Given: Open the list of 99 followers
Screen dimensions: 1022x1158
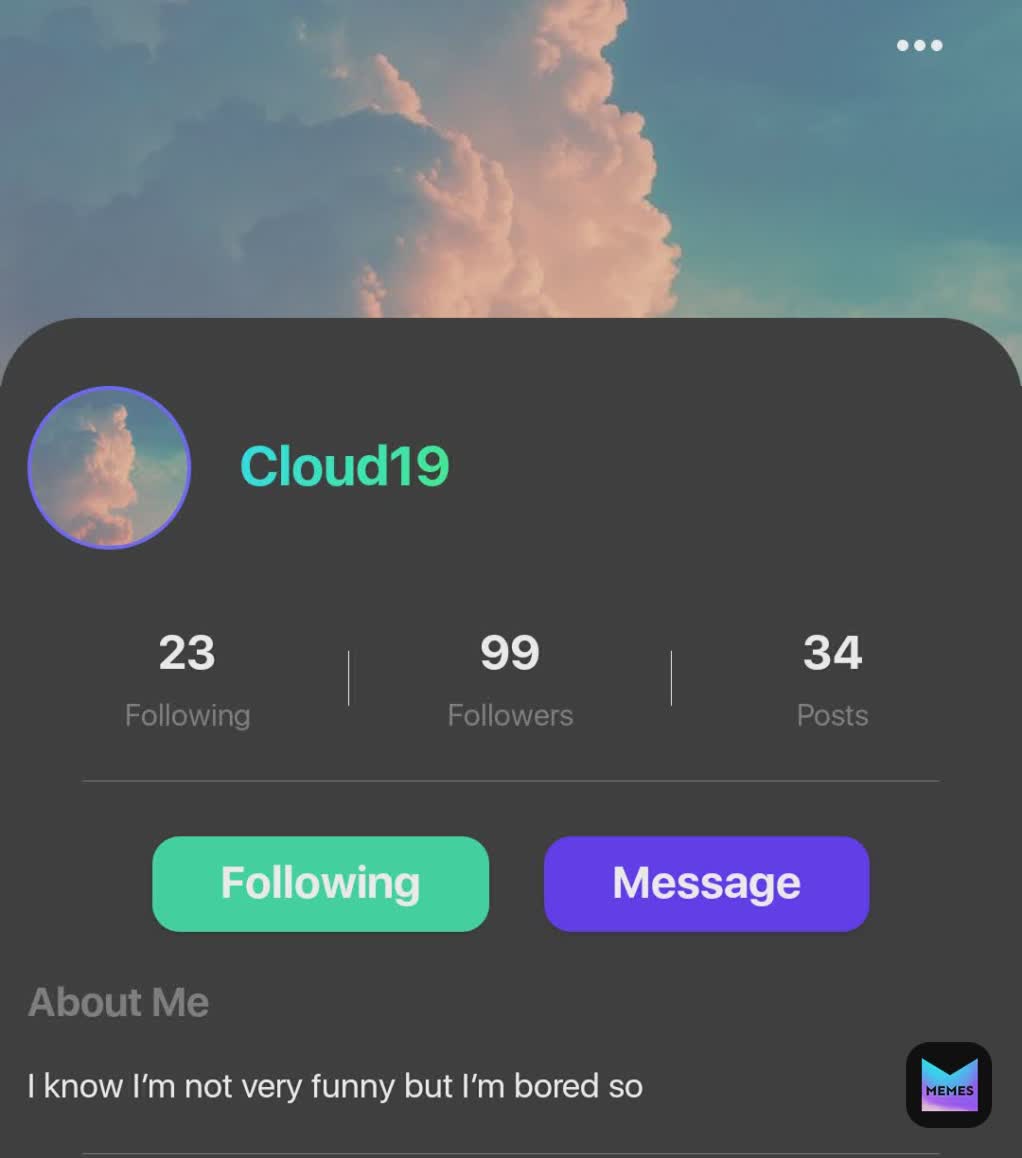Looking at the screenshot, I should (x=510, y=679).
